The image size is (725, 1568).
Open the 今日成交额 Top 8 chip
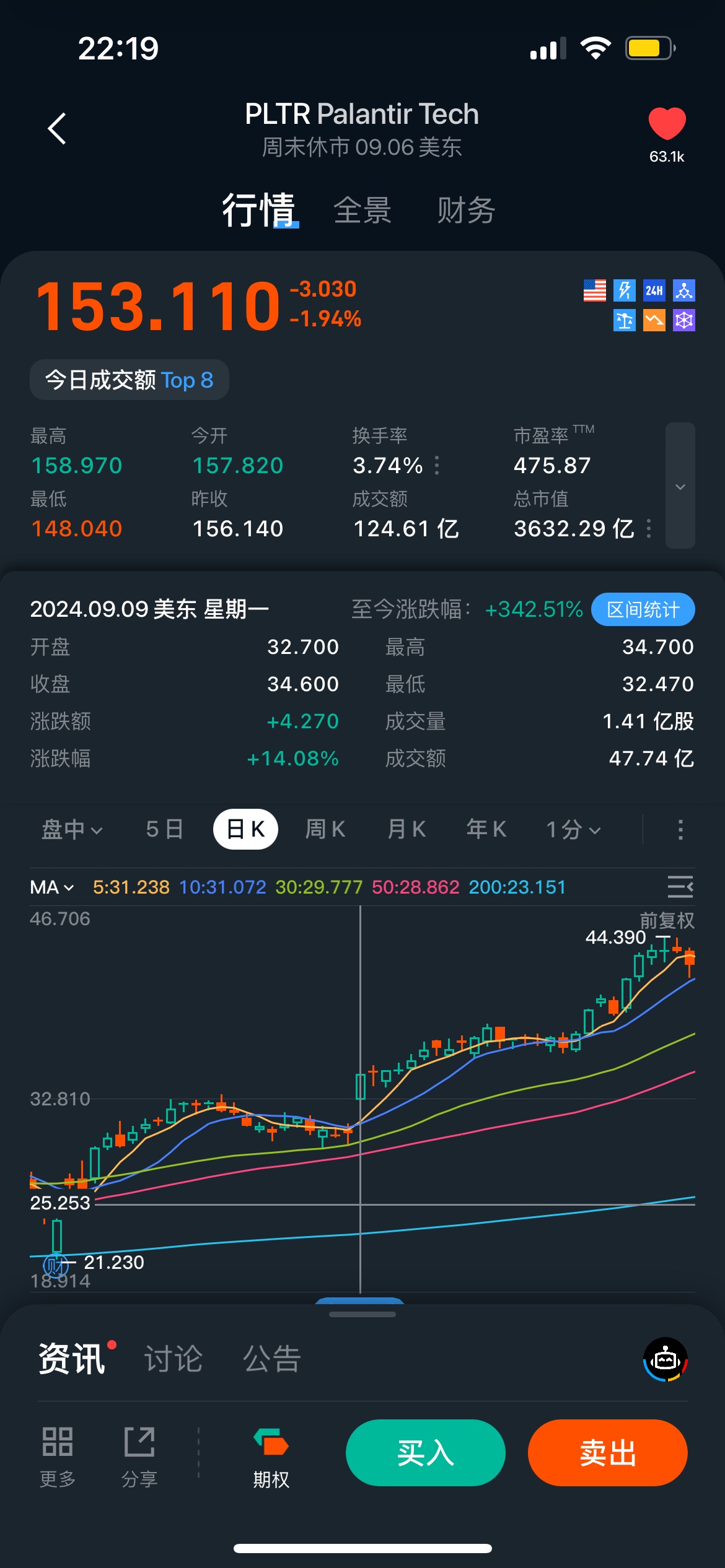tap(130, 380)
